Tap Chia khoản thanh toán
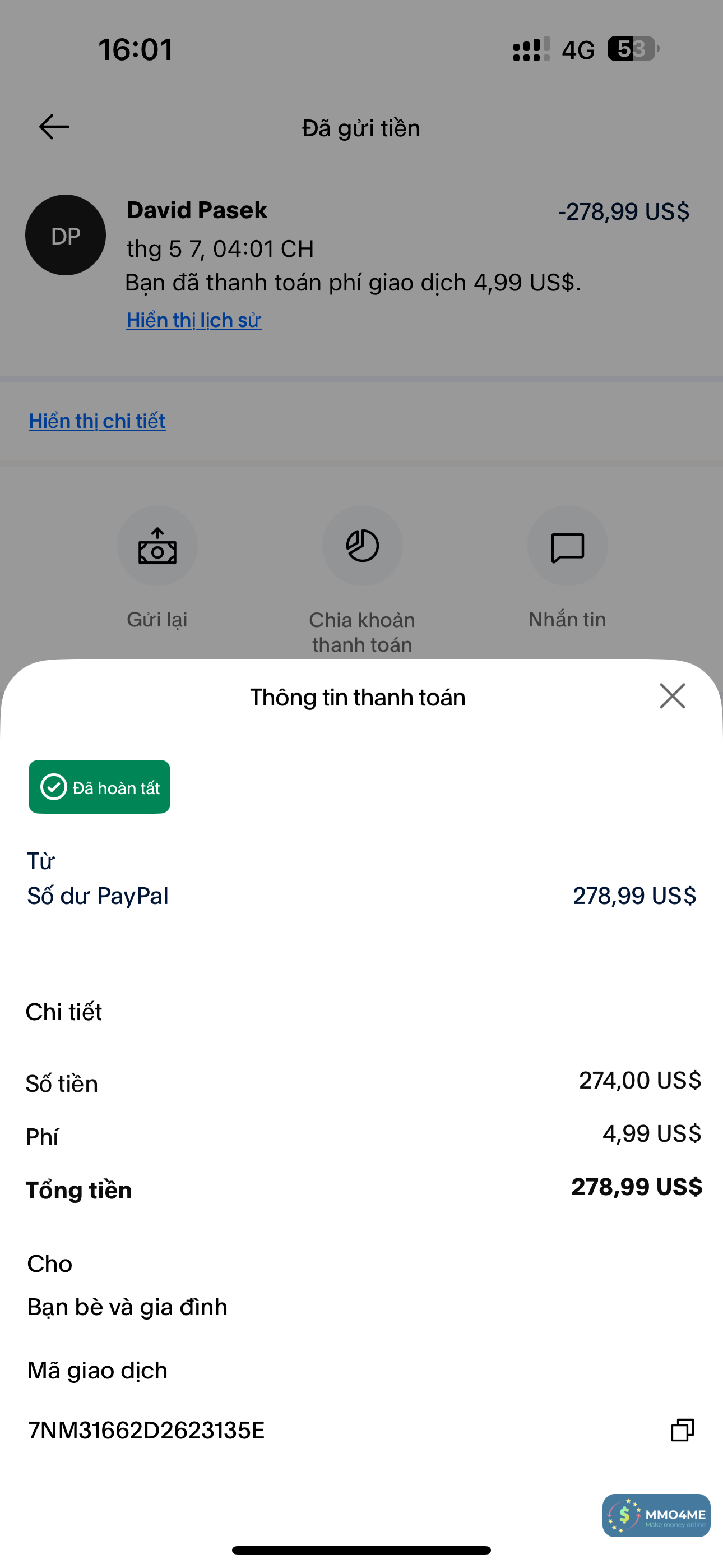The height and width of the screenshot is (1568, 723). pos(362,546)
